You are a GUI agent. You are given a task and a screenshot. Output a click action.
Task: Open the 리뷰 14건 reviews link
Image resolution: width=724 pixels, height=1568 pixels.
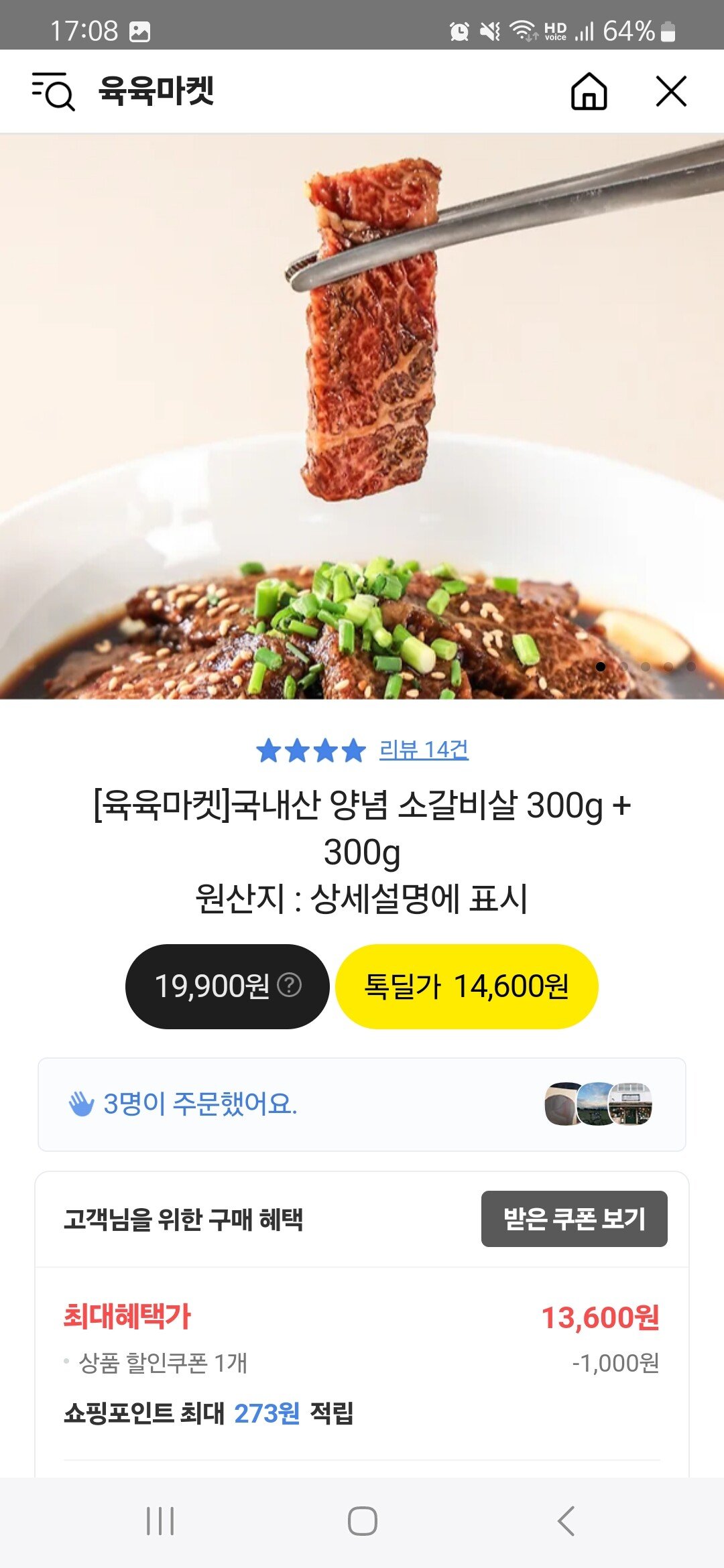(x=424, y=750)
